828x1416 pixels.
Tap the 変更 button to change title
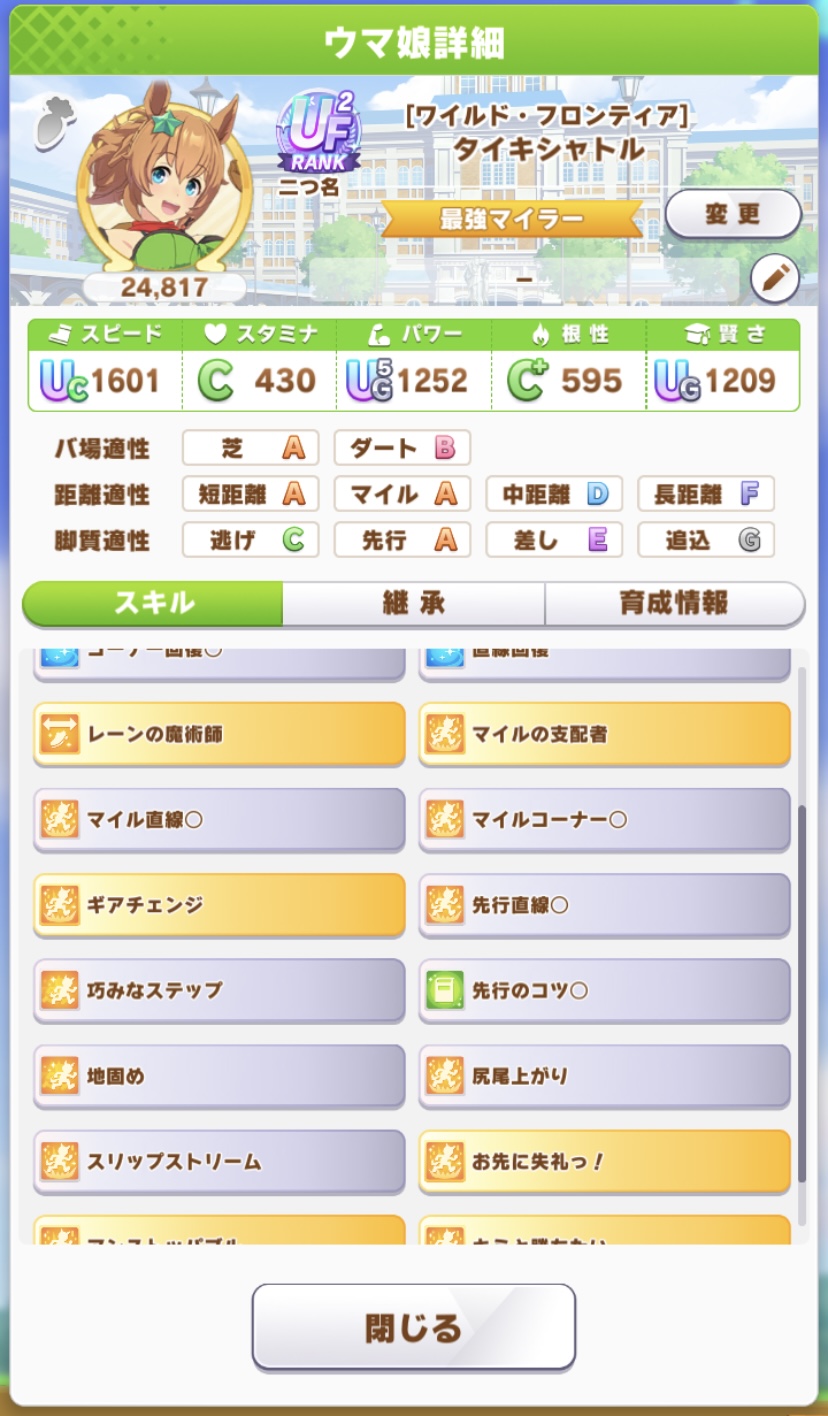point(733,214)
